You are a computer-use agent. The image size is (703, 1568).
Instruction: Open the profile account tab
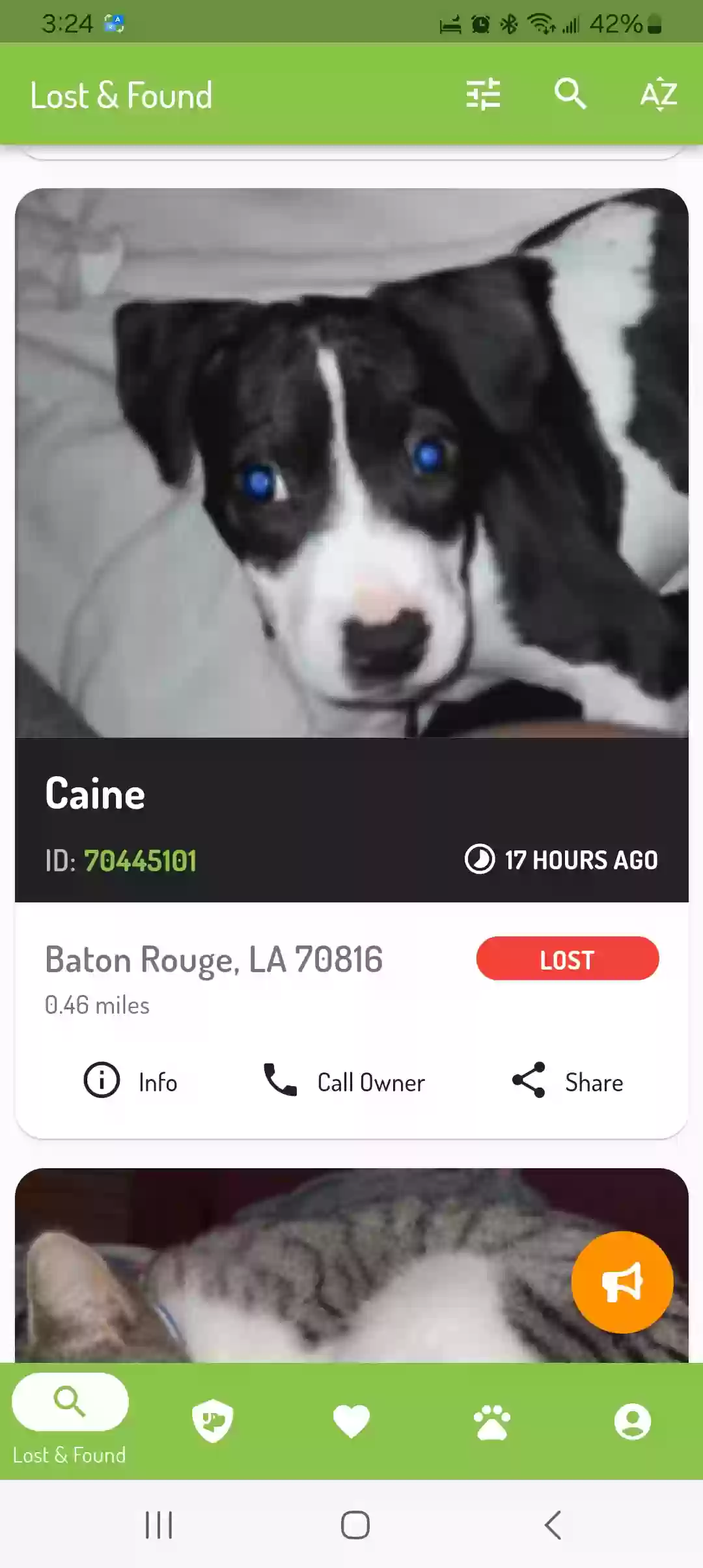pyautogui.click(x=632, y=1421)
